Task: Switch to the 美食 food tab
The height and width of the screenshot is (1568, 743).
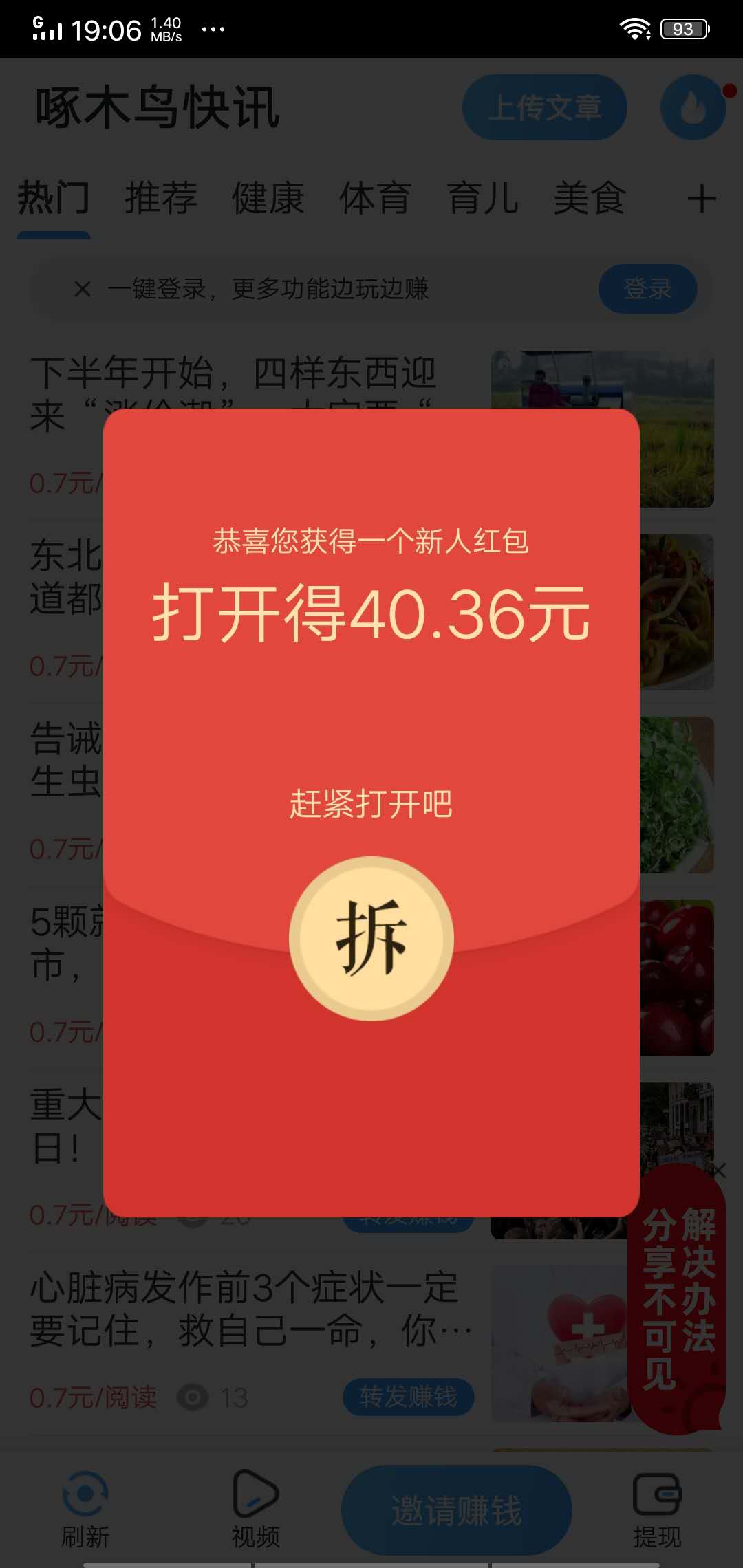Action: 590,199
